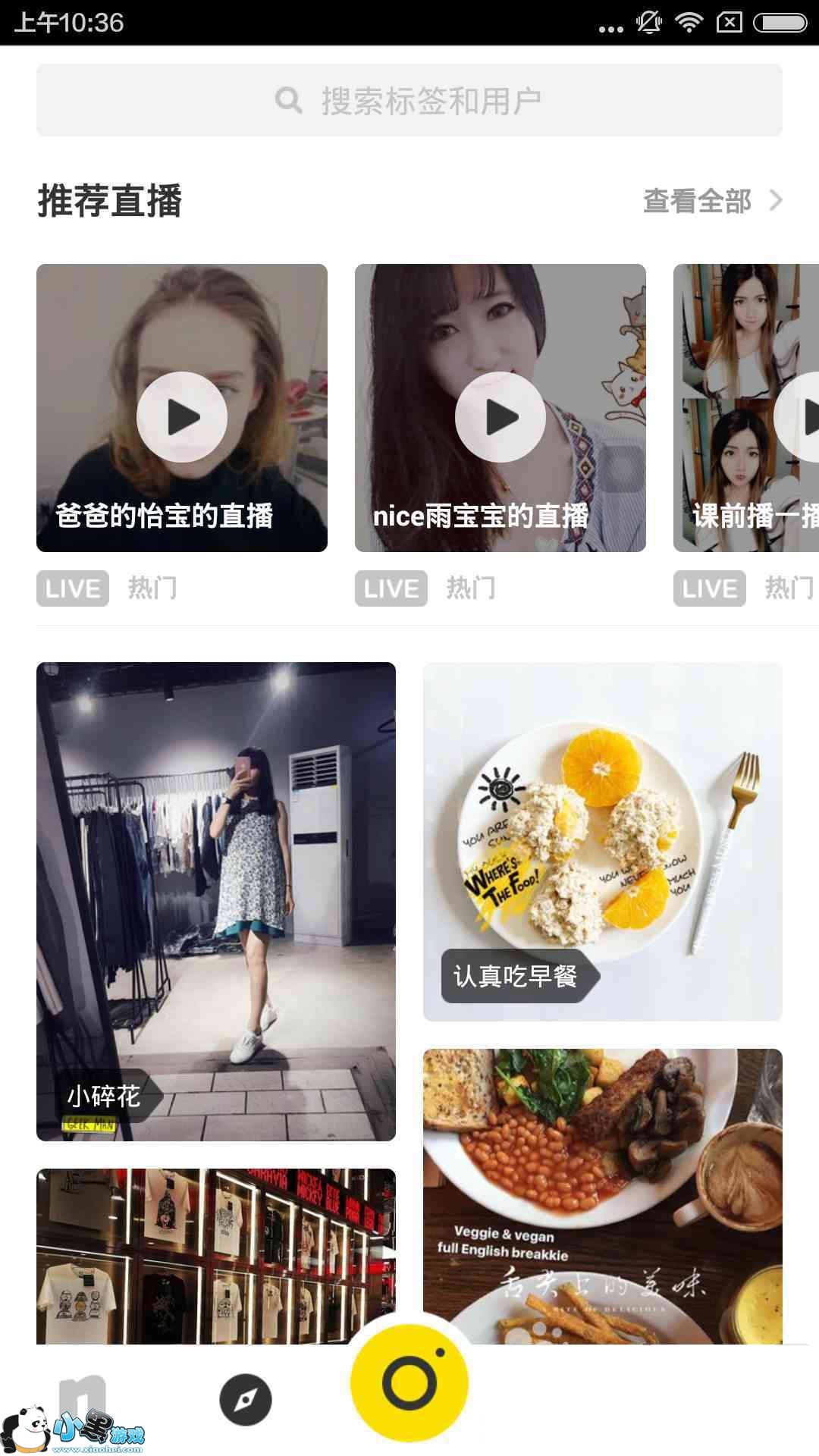Screen dimensions: 819x1456
Task: Open the 课前播 live stream card
Action: [x=747, y=409]
